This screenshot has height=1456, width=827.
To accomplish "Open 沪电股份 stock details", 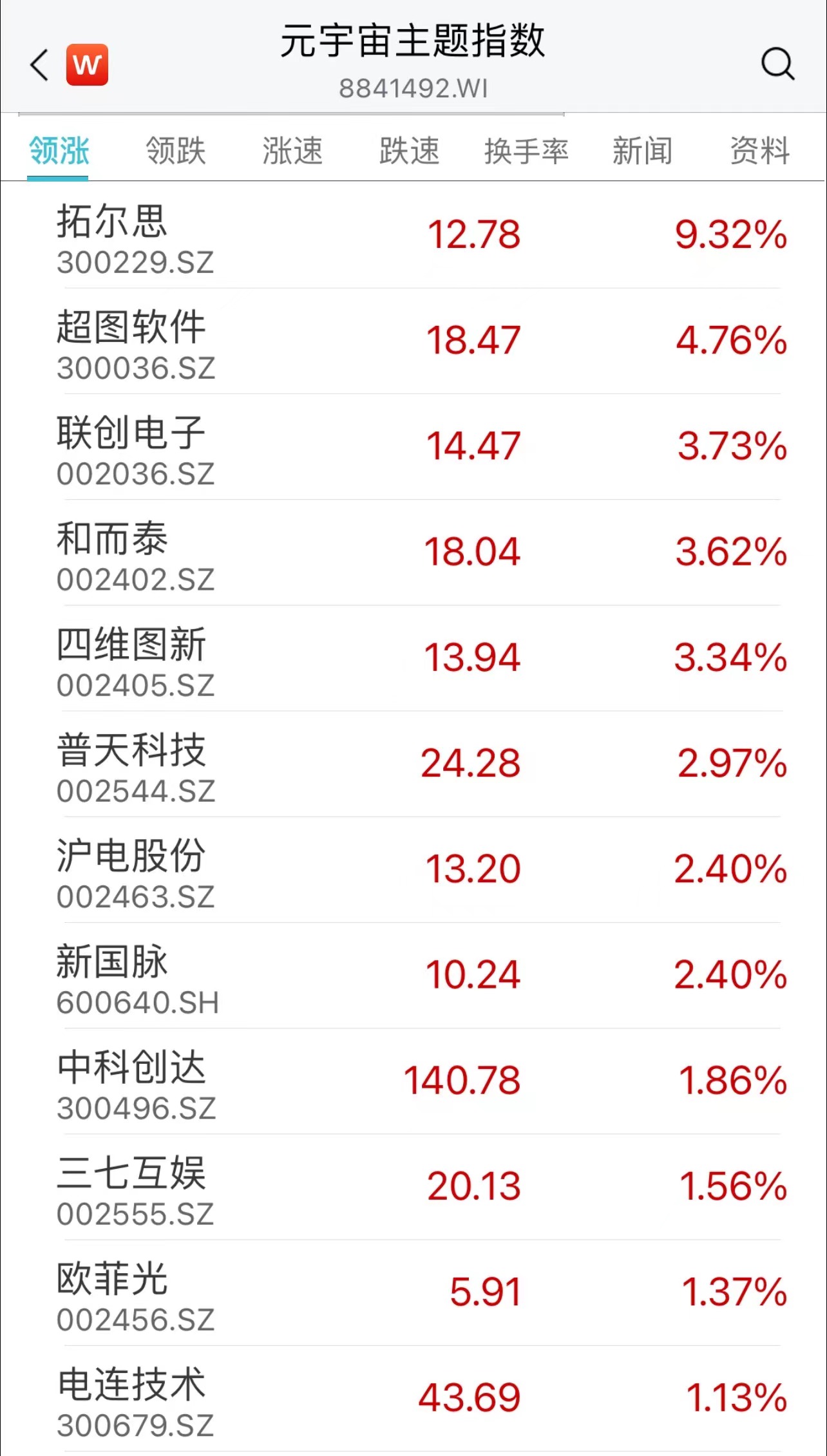I will tap(413, 870).
